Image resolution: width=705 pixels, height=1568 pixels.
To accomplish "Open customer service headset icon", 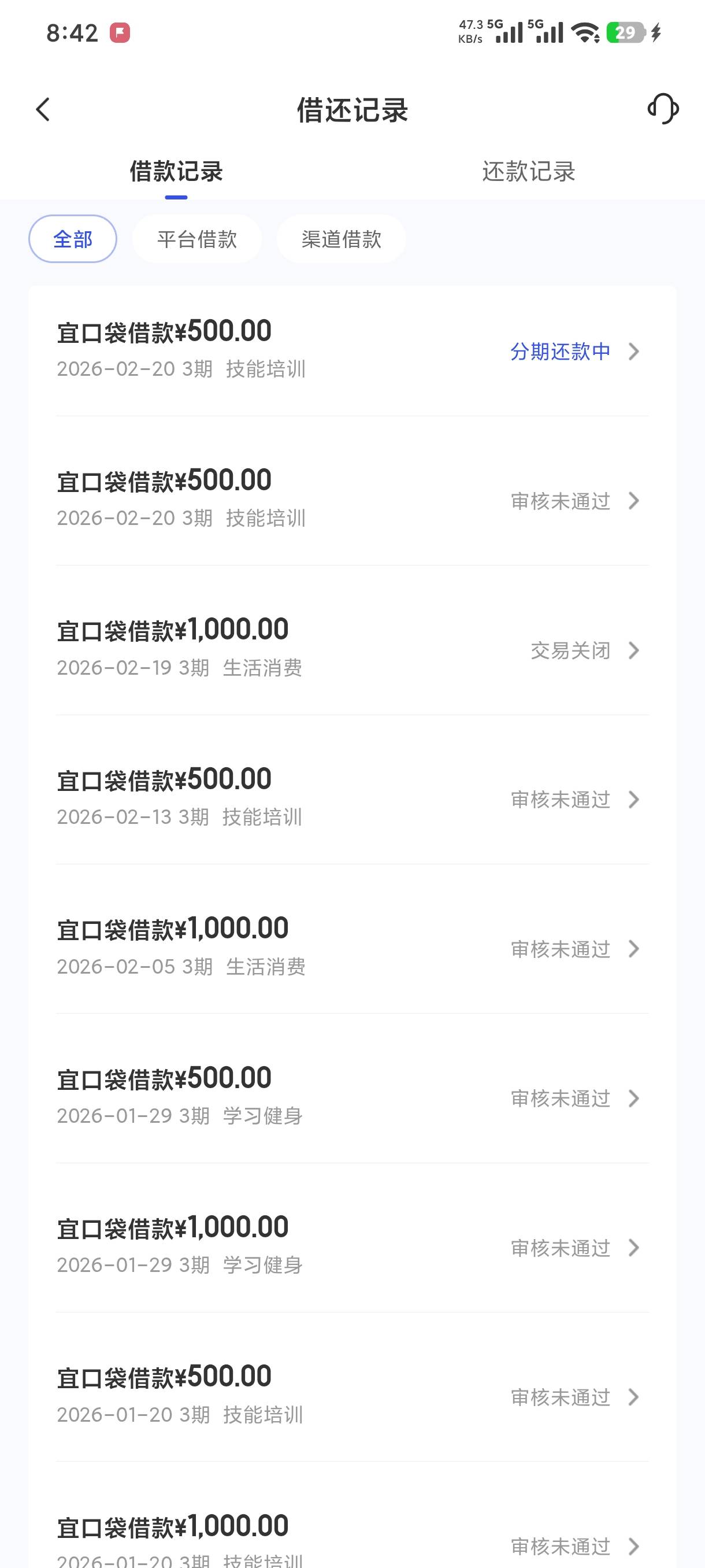I will point(662,110).
